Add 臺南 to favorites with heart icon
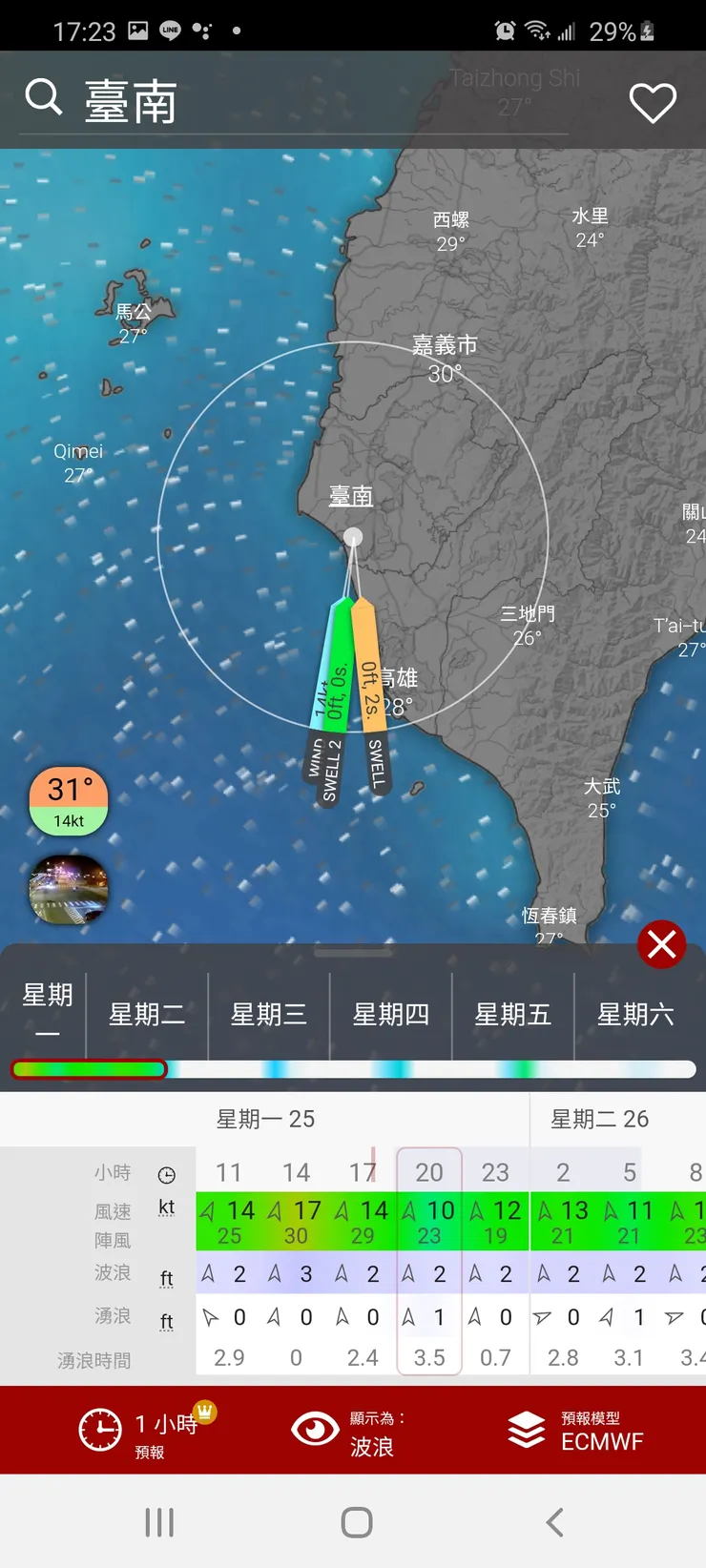706x1568 pixels. coord(653,103)
